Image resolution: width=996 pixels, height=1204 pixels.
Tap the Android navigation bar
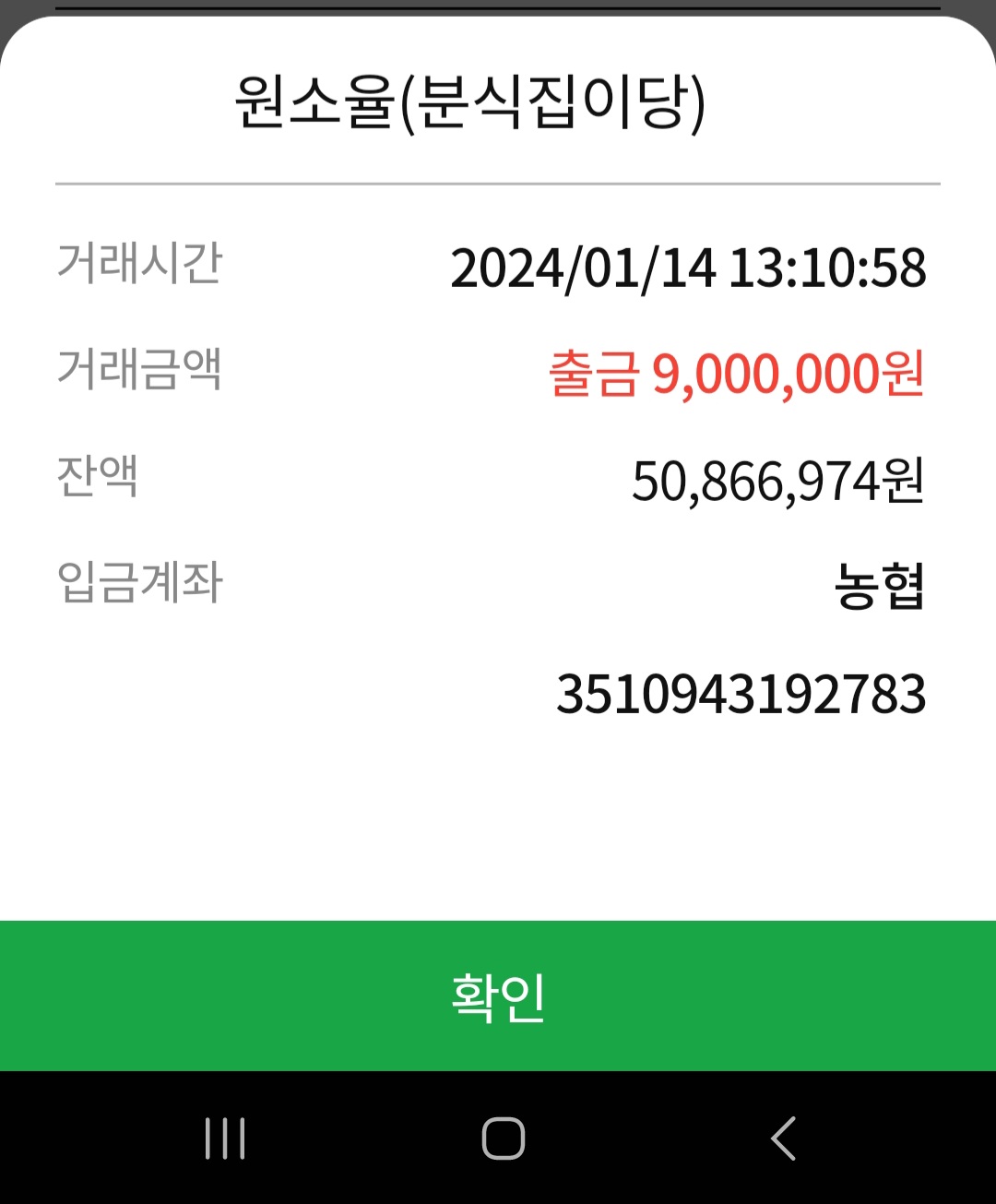[498, 1140]
